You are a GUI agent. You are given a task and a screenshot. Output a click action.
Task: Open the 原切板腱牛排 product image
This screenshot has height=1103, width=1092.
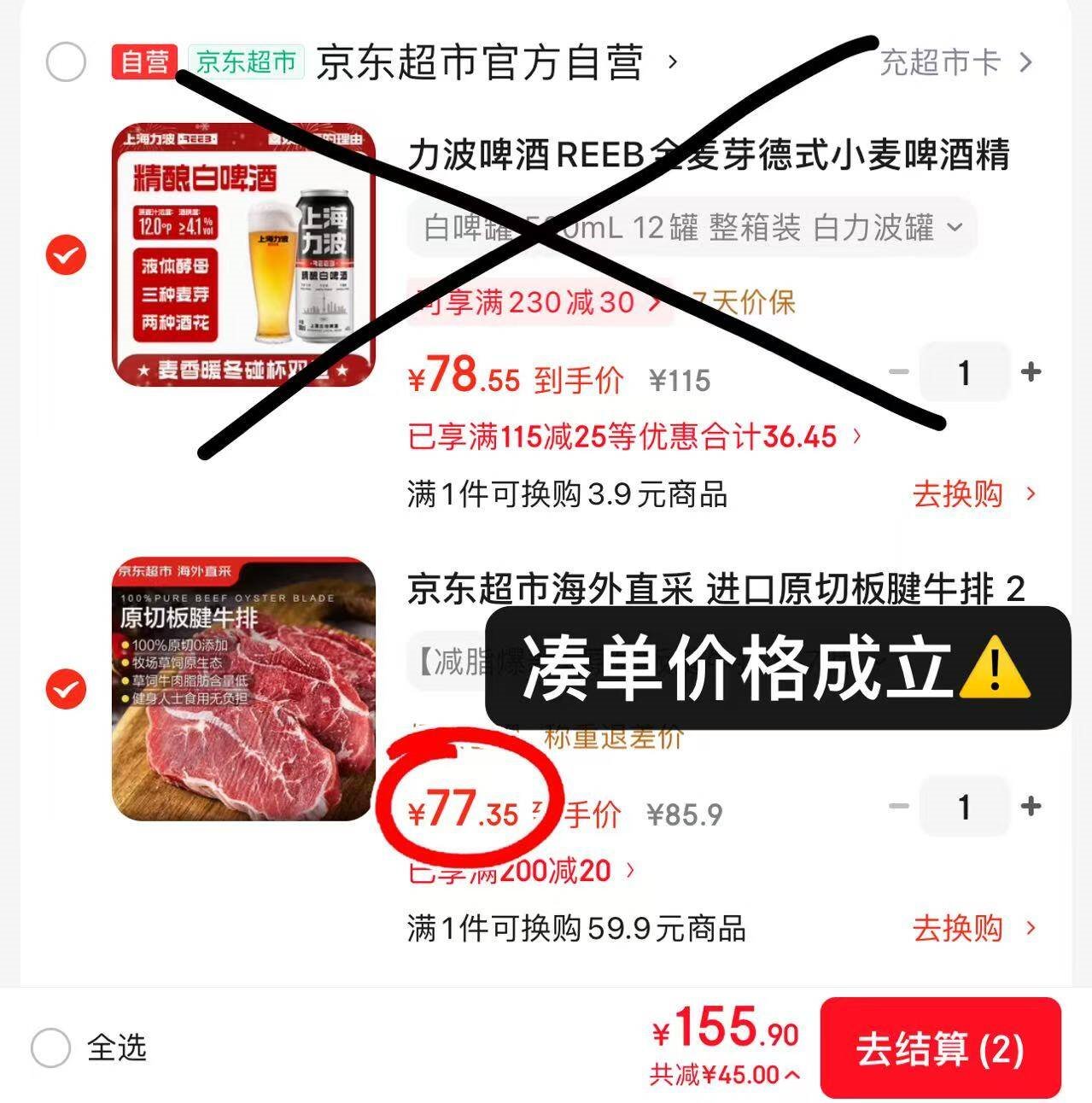[244, 689]
